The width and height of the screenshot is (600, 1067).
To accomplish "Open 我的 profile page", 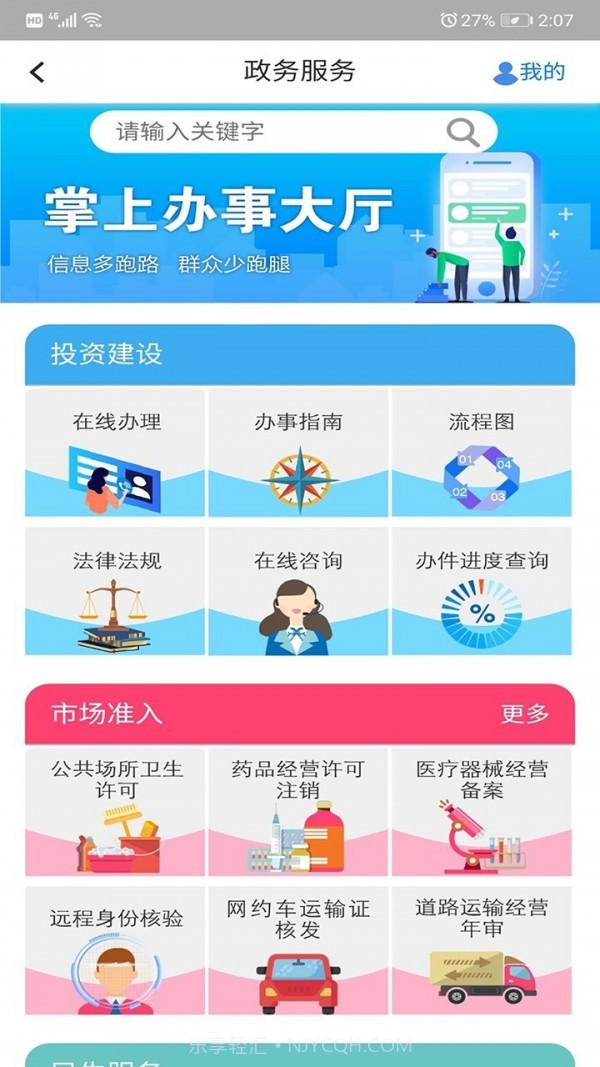I will [x=530, y=72].
